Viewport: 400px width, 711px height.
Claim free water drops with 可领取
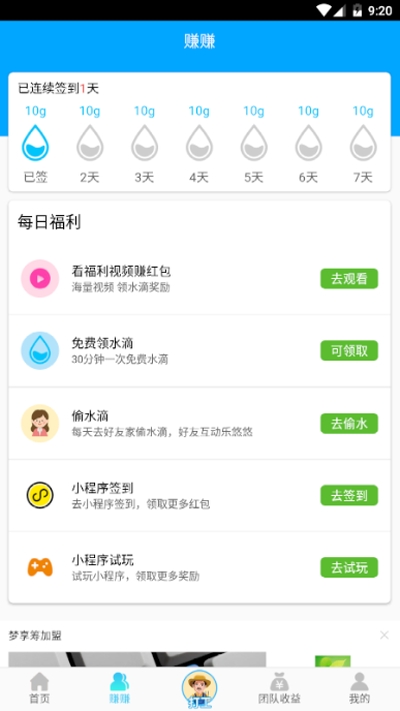click(x=349, y=351)
